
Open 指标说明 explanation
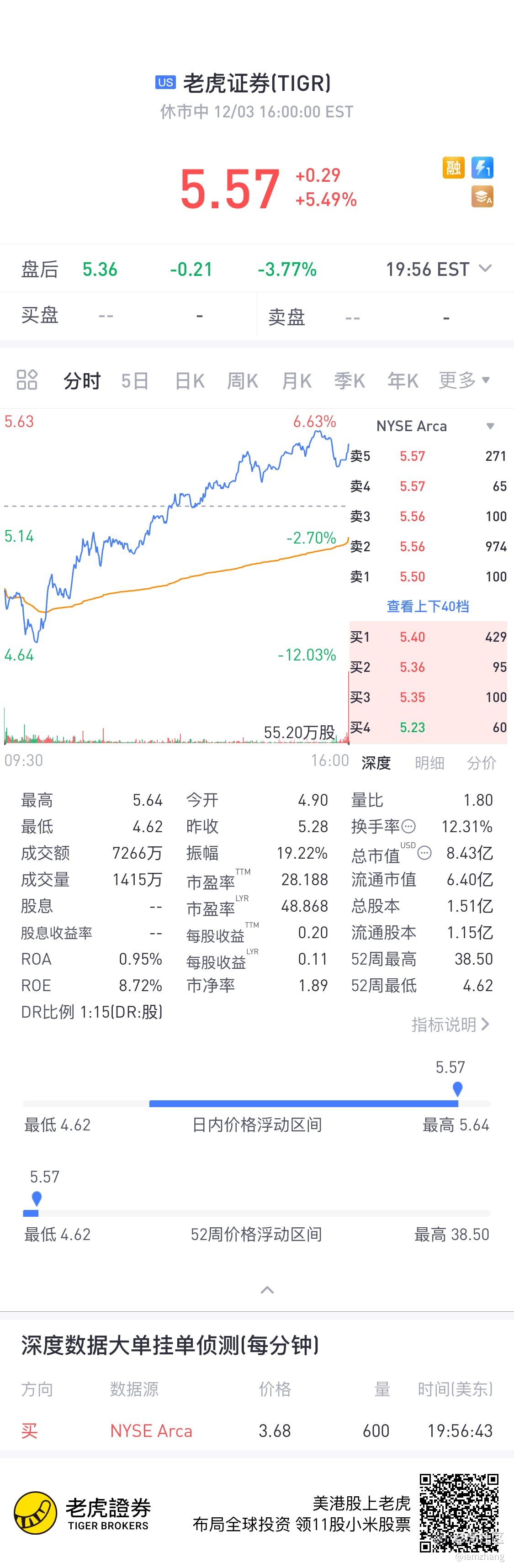coord(450,1024)
